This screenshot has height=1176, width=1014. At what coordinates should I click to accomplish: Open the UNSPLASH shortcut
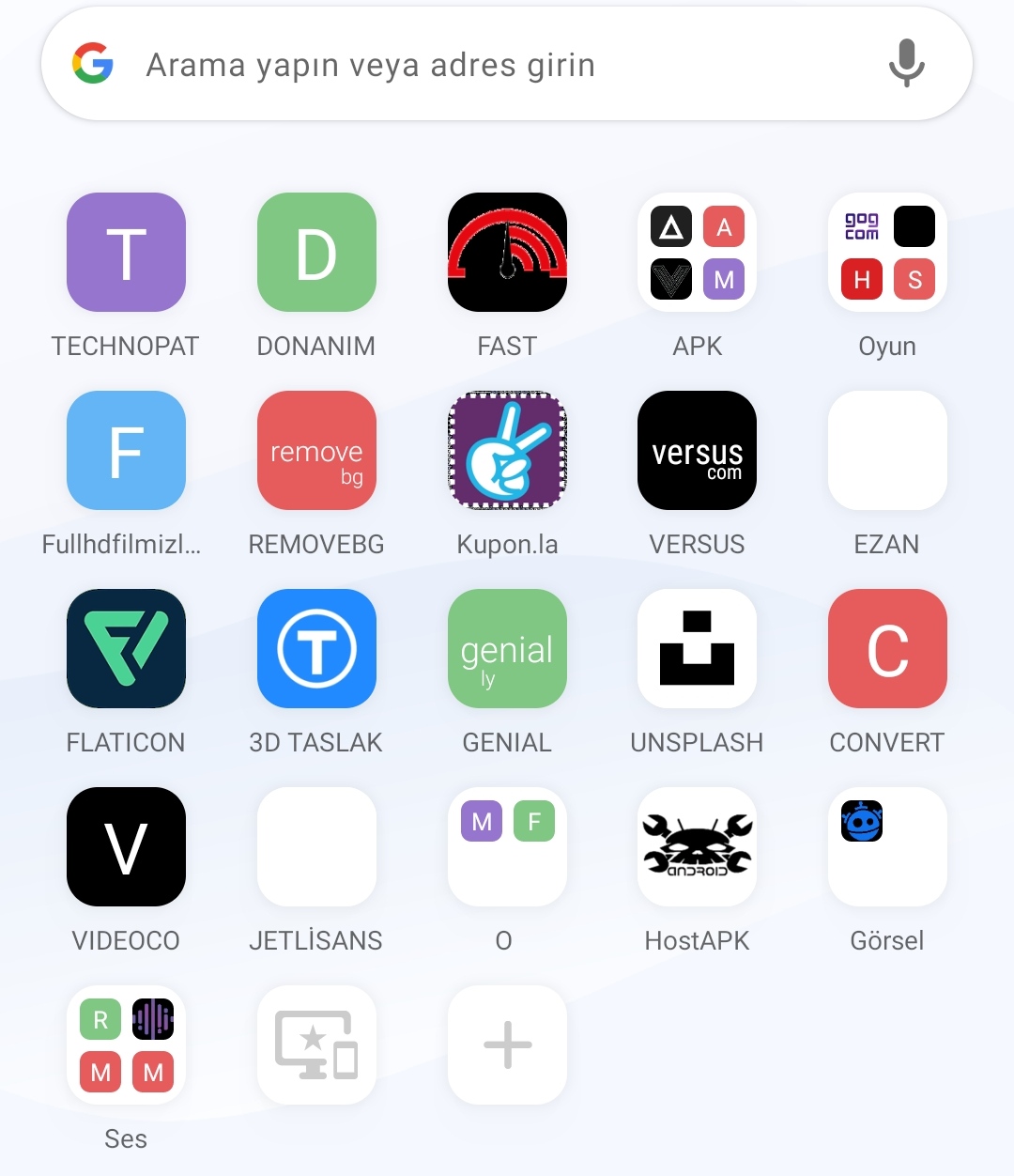coord(697,648)
